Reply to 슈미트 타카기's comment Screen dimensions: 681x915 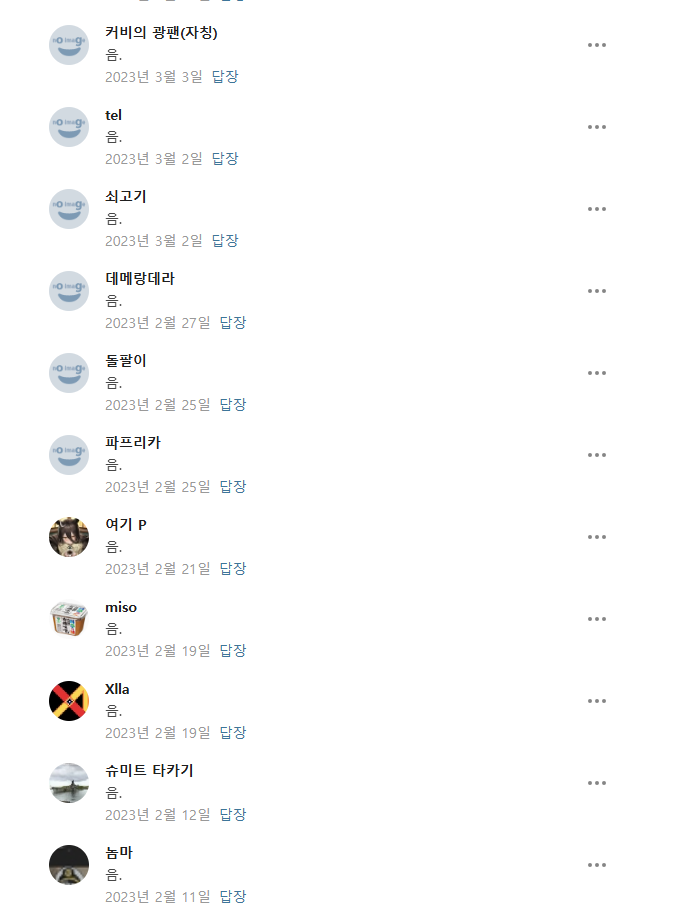pos(233,814)
